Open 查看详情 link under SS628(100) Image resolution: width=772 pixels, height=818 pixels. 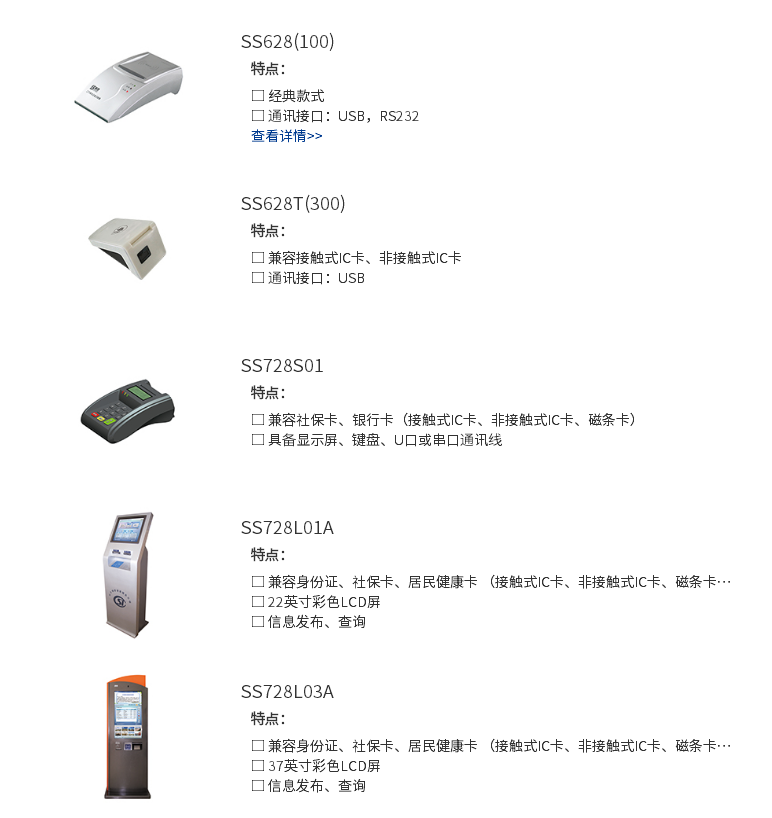[x=286, y=136]
